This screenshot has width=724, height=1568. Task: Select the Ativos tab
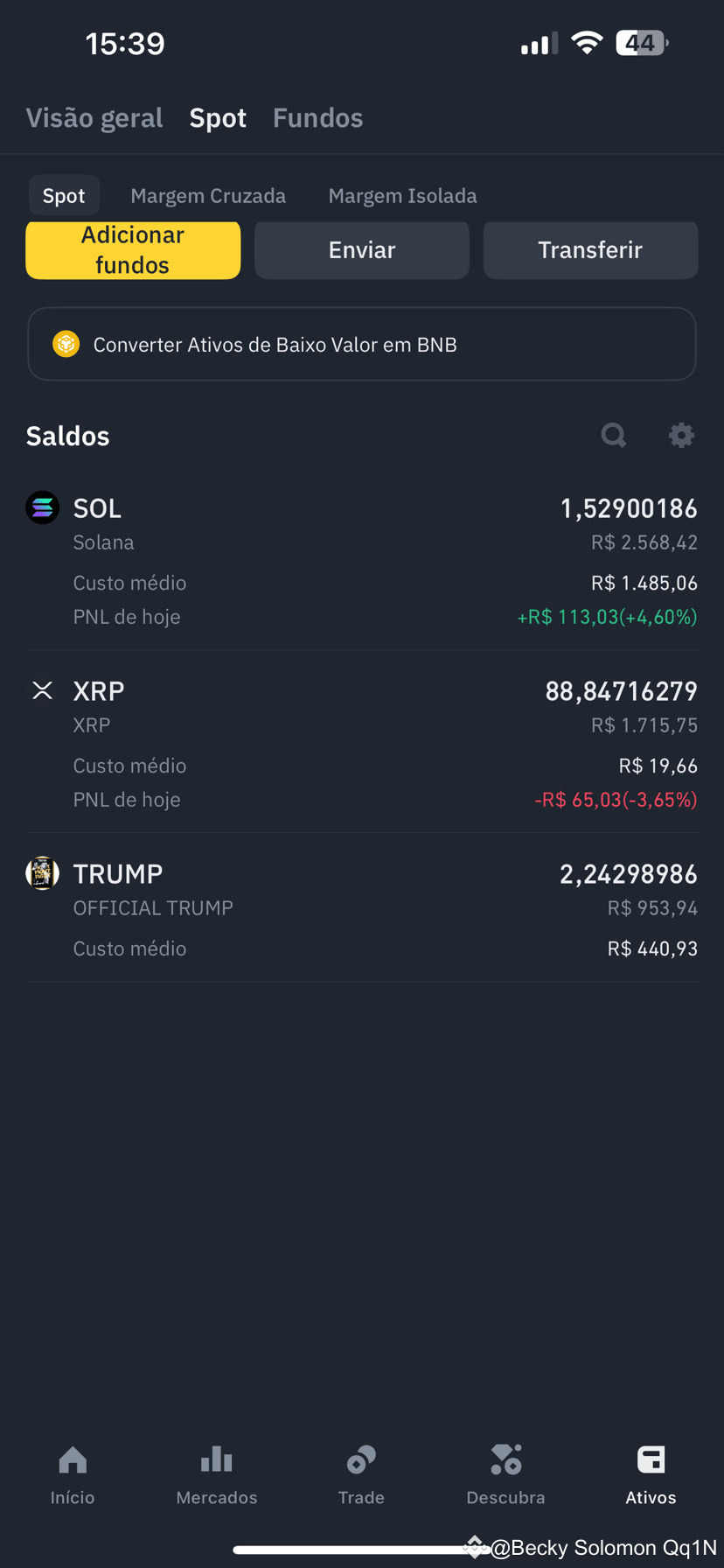651,1474
